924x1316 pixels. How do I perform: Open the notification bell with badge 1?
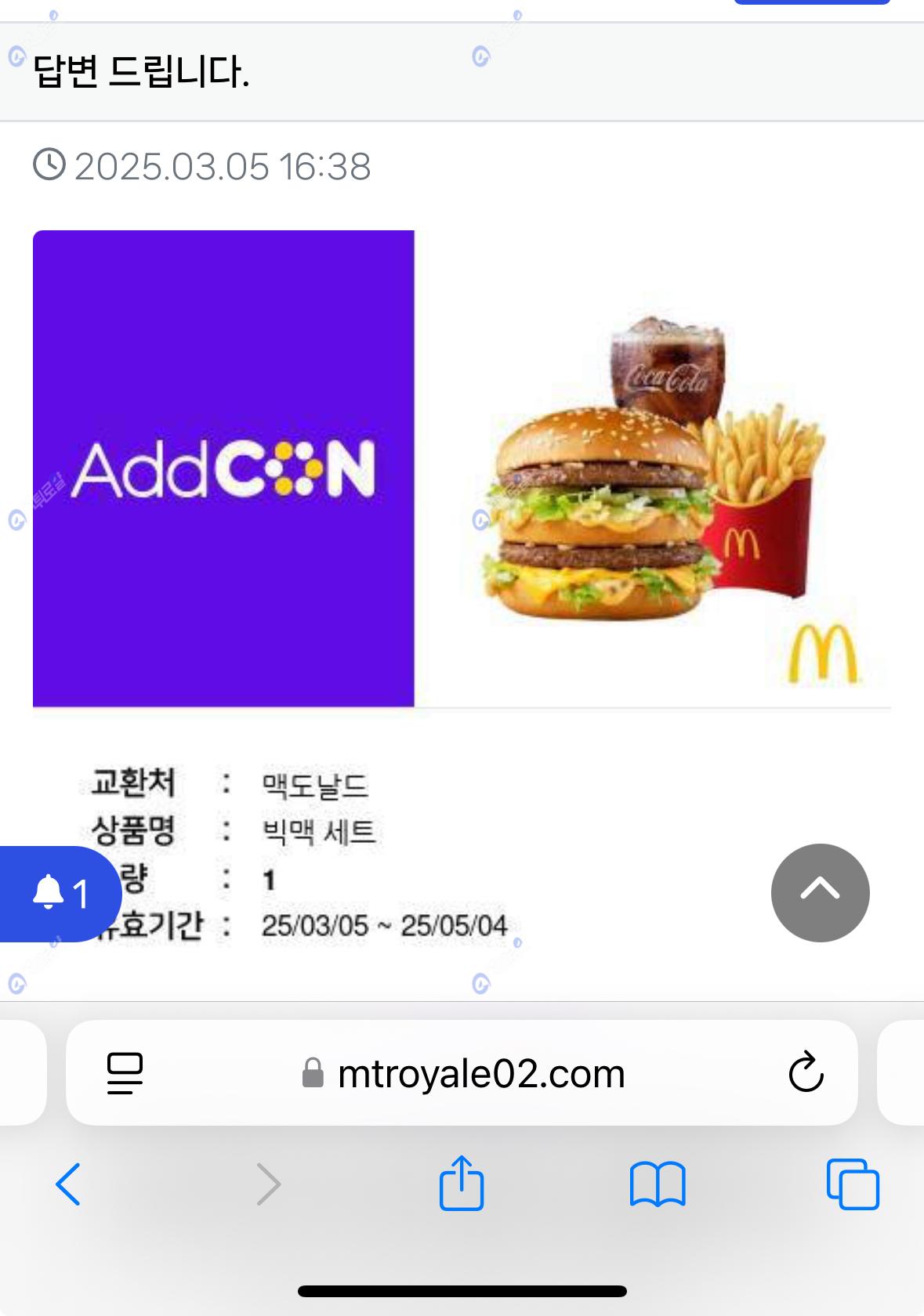pyautogui.click(x=59, y=893)
